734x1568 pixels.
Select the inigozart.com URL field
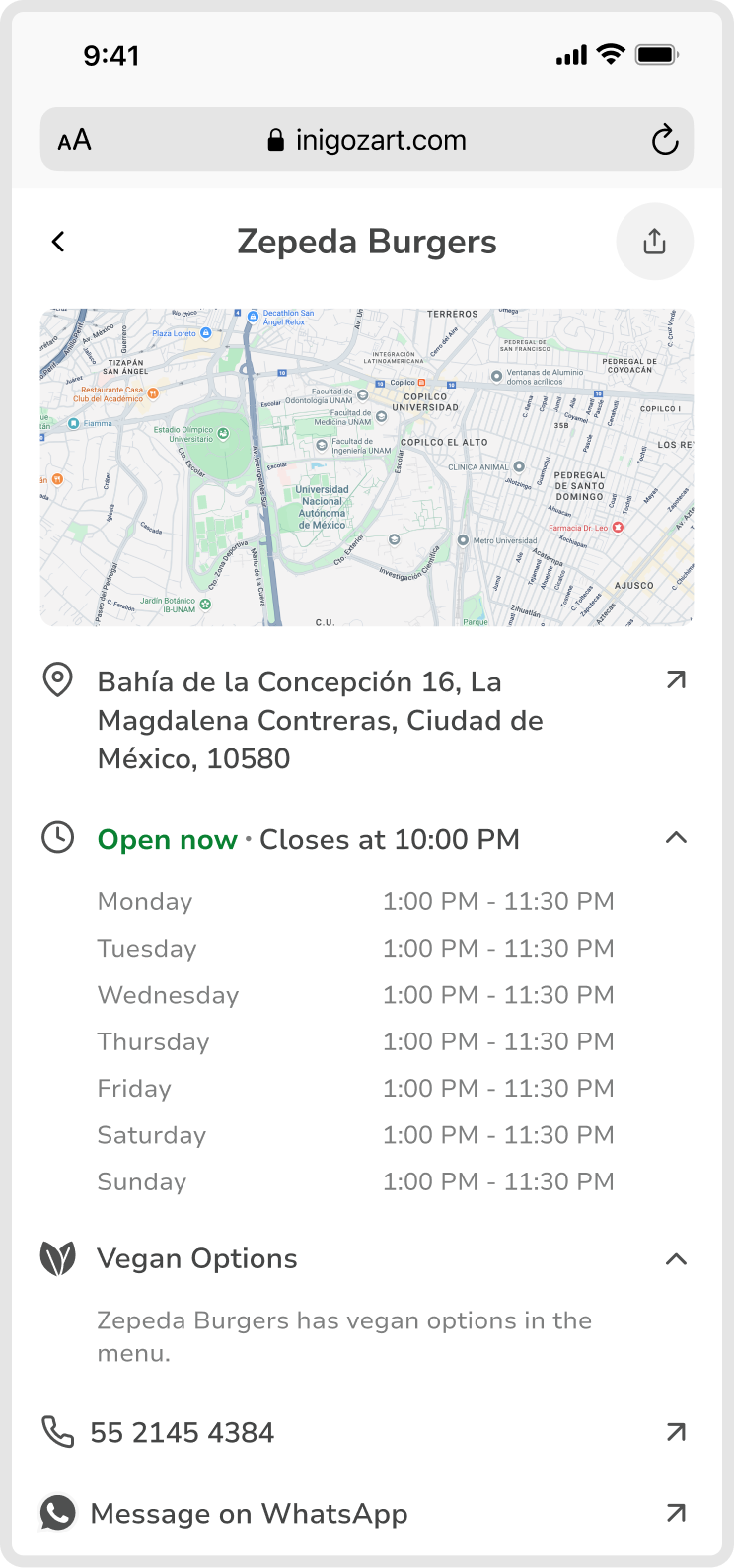click(x=381, y=139)
